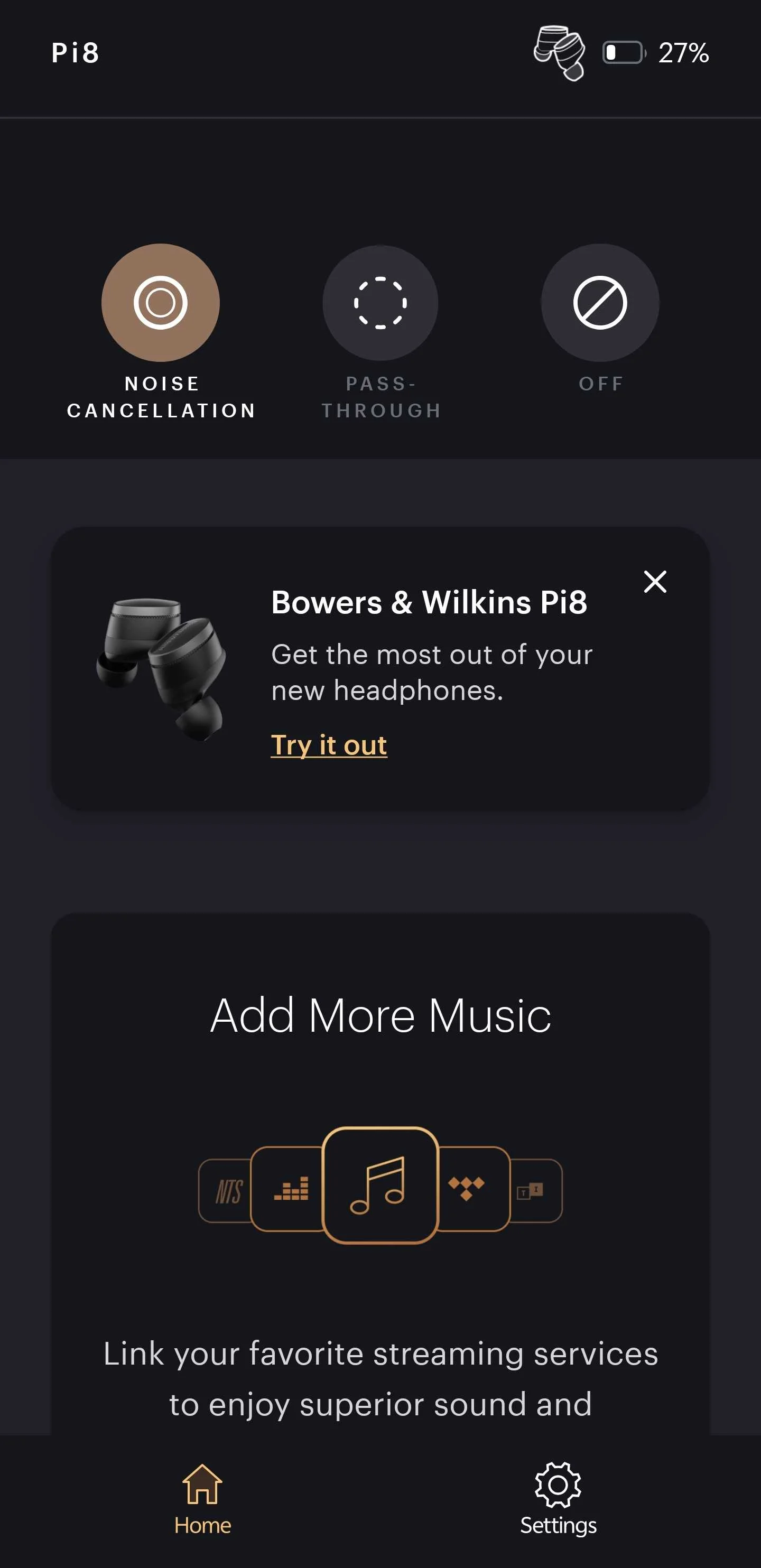Select Noise Cancellation mode
Image resolution: width=761 pixels, height=1568 pixels.
[x=160, y=303]
